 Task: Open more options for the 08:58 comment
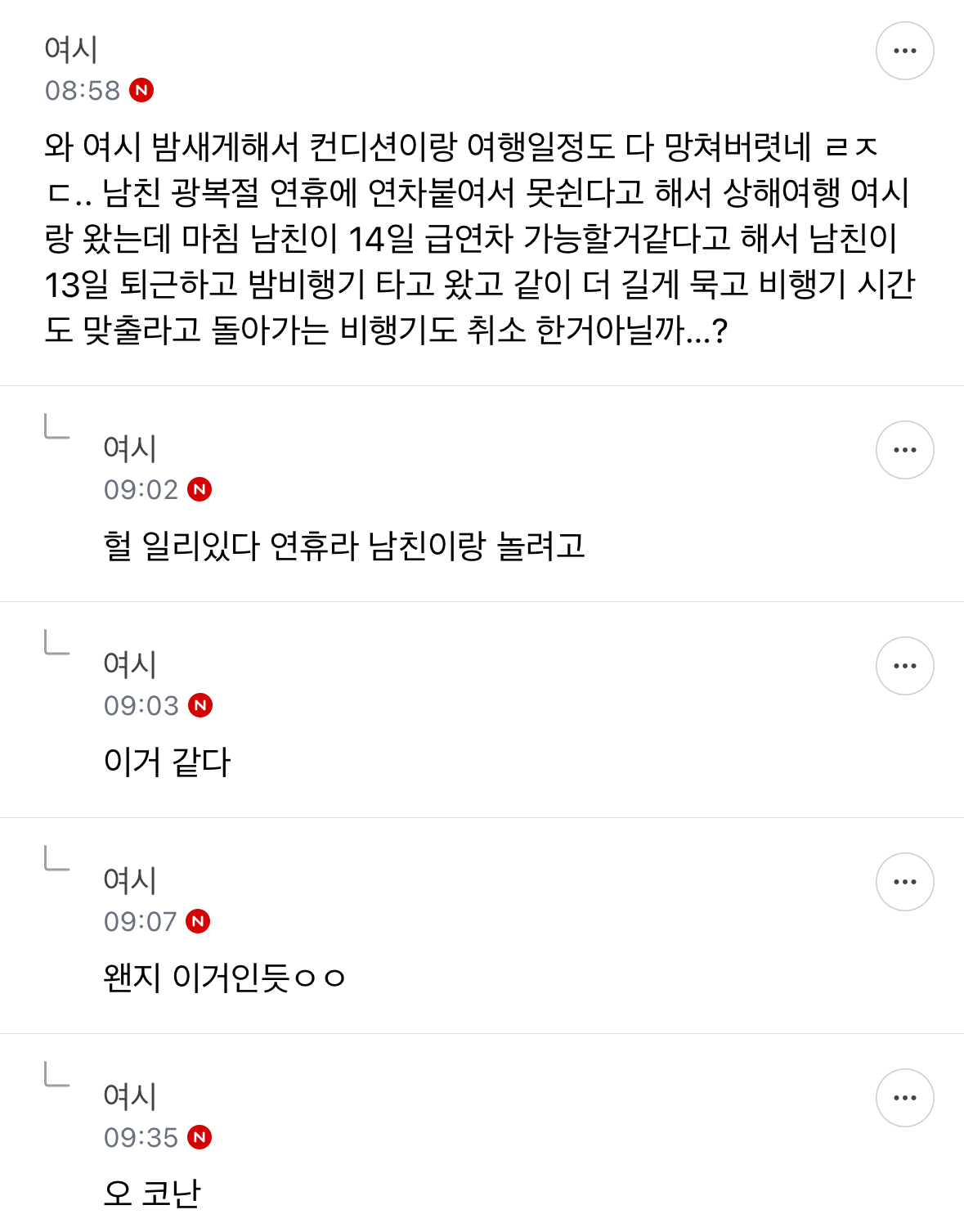tap(904, 51)
